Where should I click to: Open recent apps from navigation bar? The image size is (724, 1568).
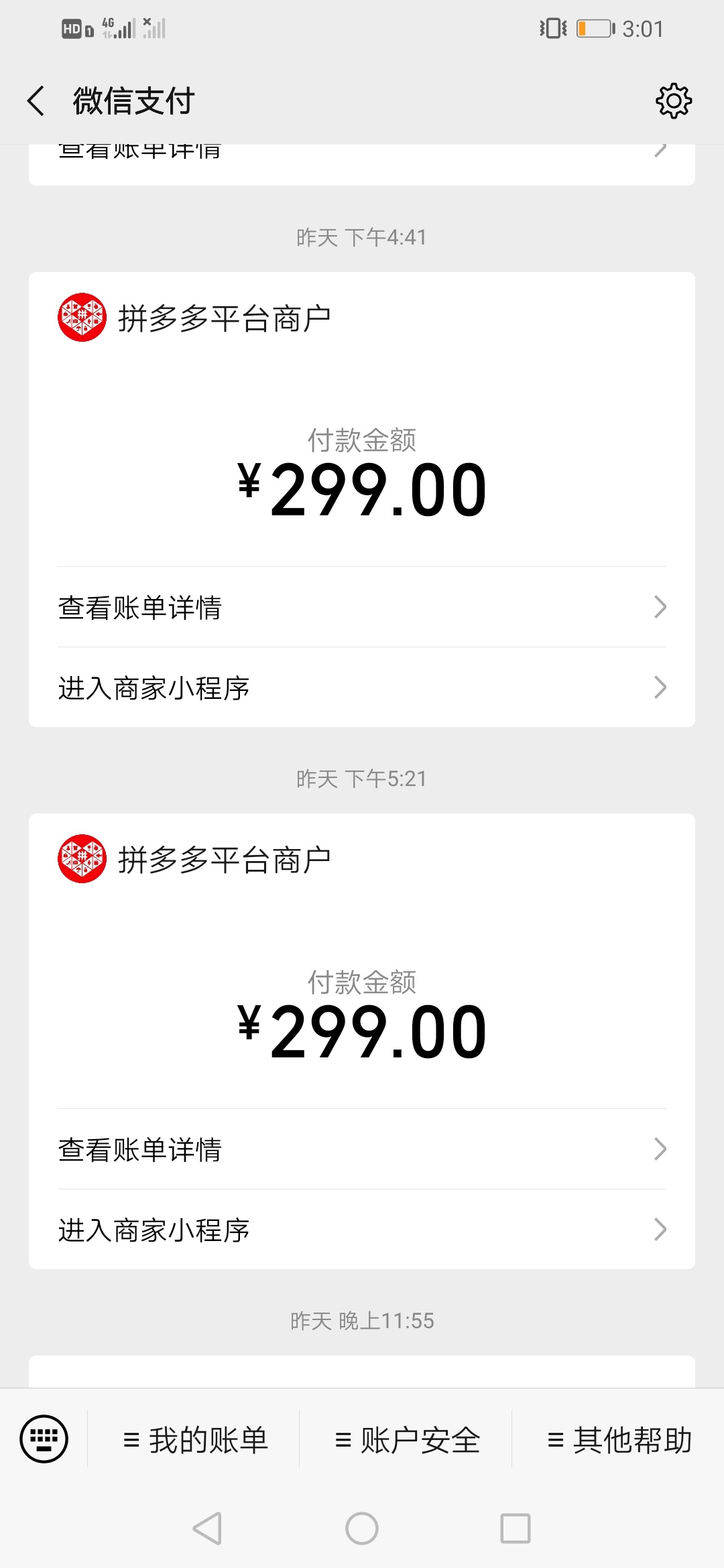pos(516,1528)
